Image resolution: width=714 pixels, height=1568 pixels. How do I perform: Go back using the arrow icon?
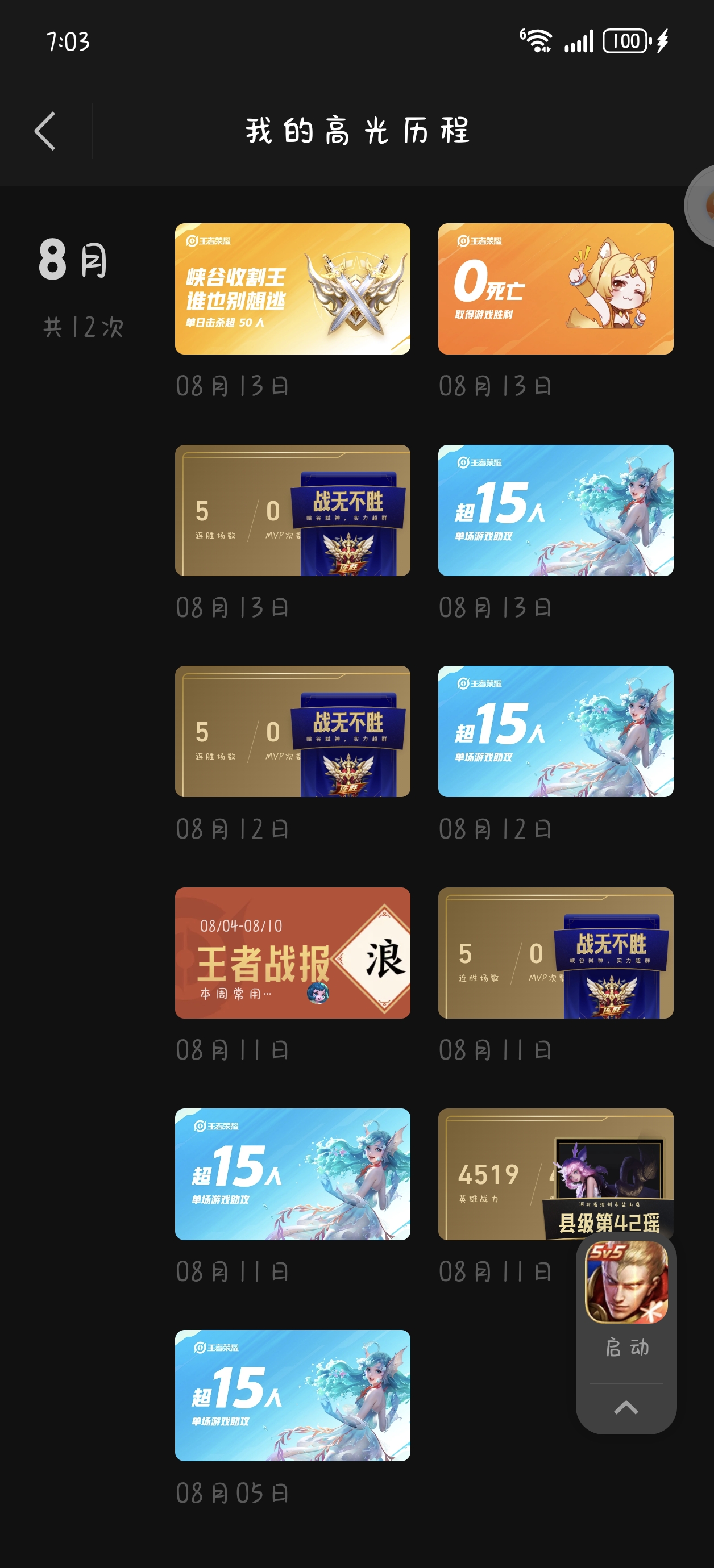(45, 131)
